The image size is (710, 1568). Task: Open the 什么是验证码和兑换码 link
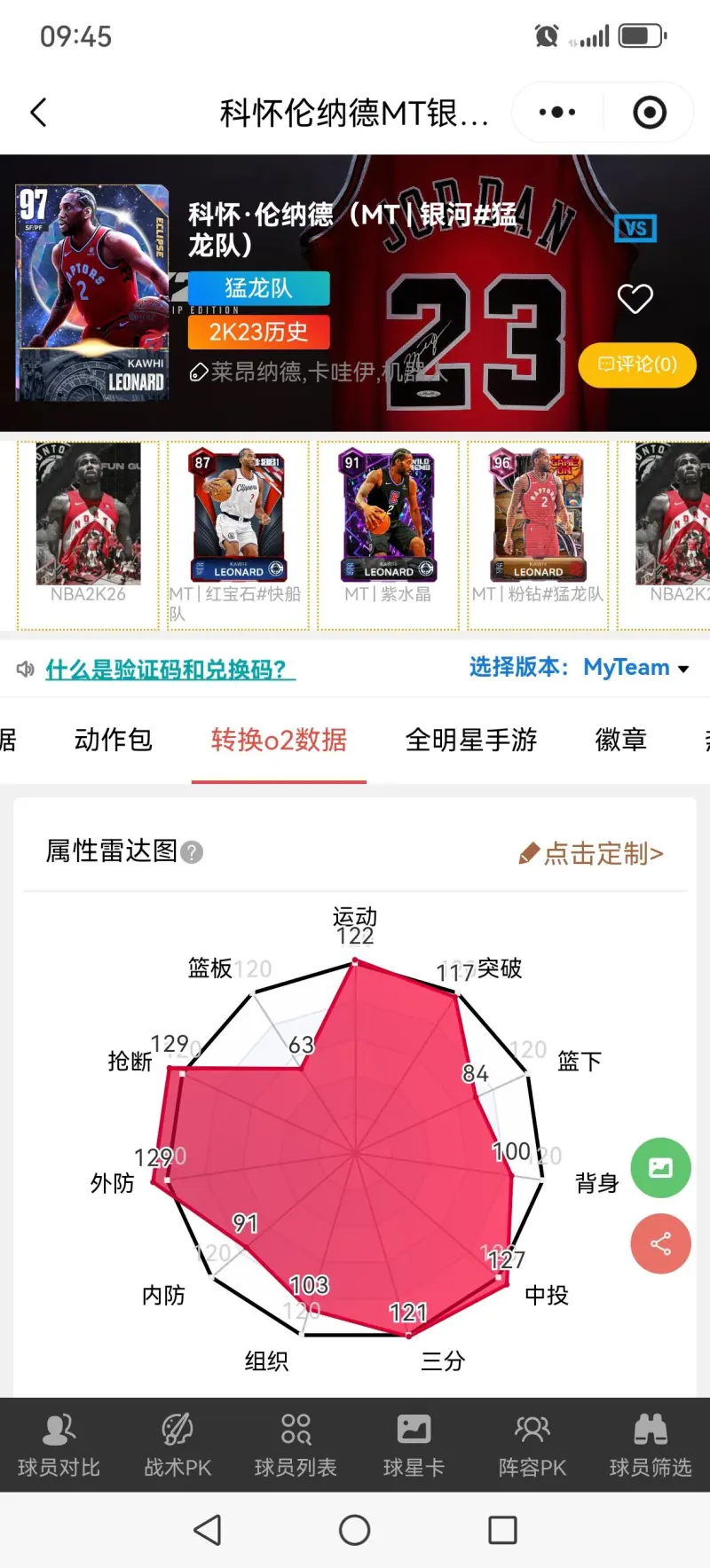click(x=170, y=670)
